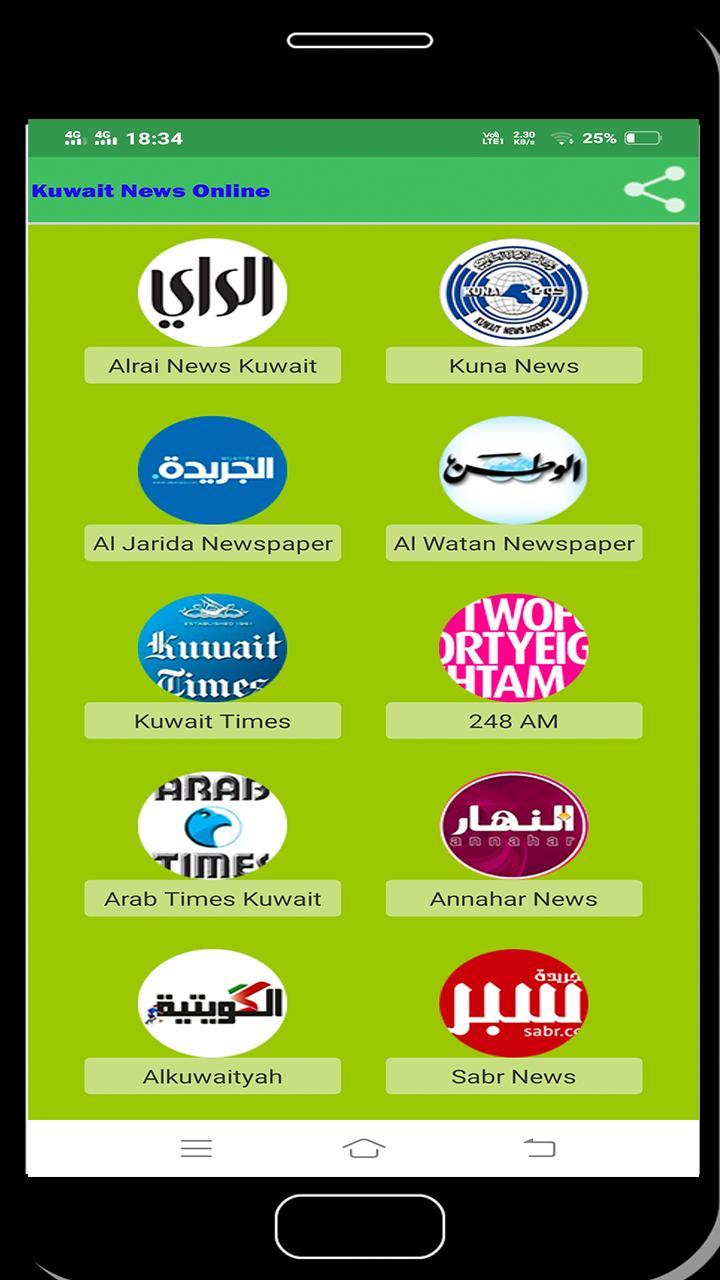Tap the battery indicator showing 25%
The height and width of the screenshot is (1280, 720).
[620, 137]
